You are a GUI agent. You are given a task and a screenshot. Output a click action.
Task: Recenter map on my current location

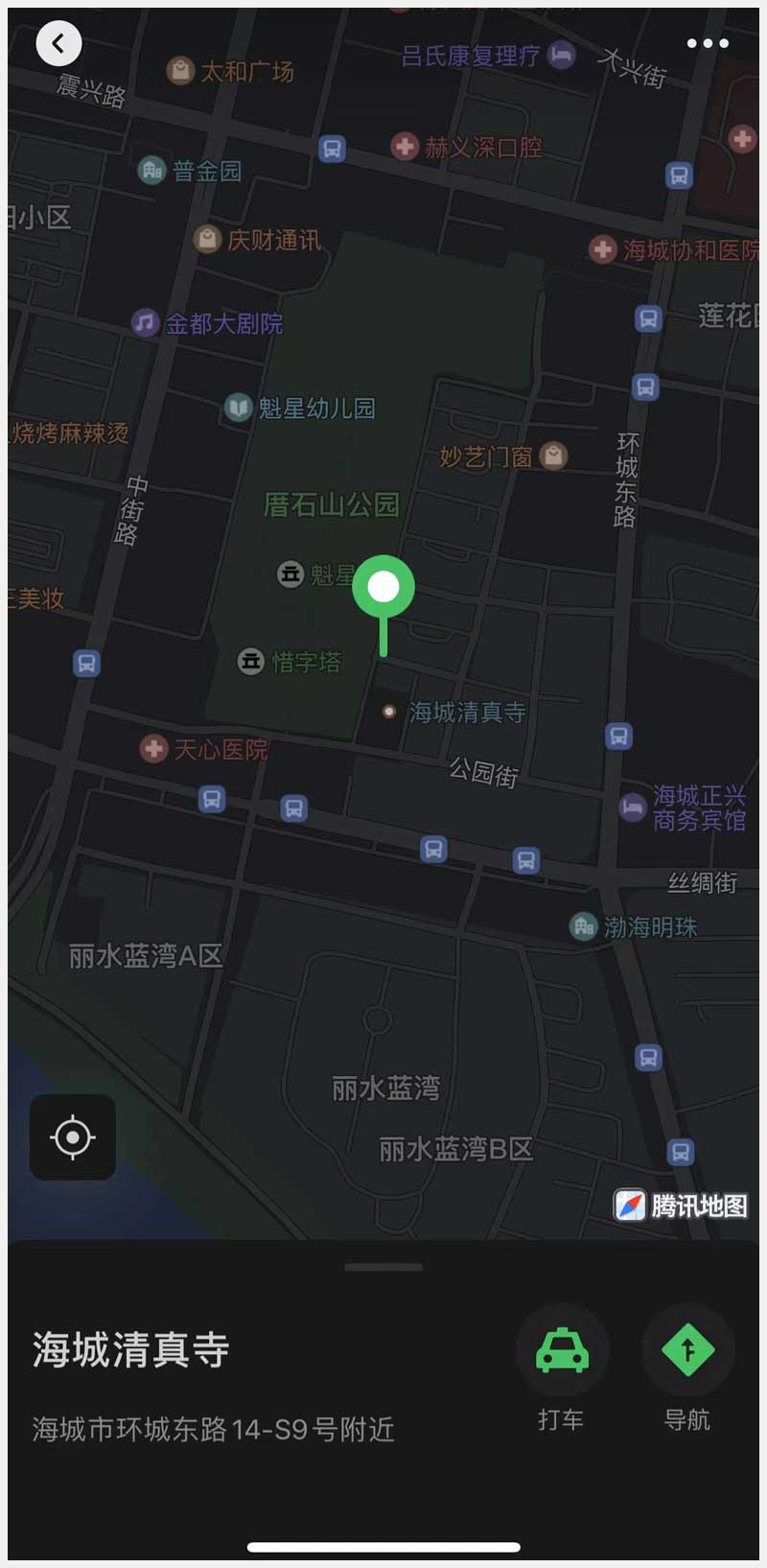(x=73, y=1137)
